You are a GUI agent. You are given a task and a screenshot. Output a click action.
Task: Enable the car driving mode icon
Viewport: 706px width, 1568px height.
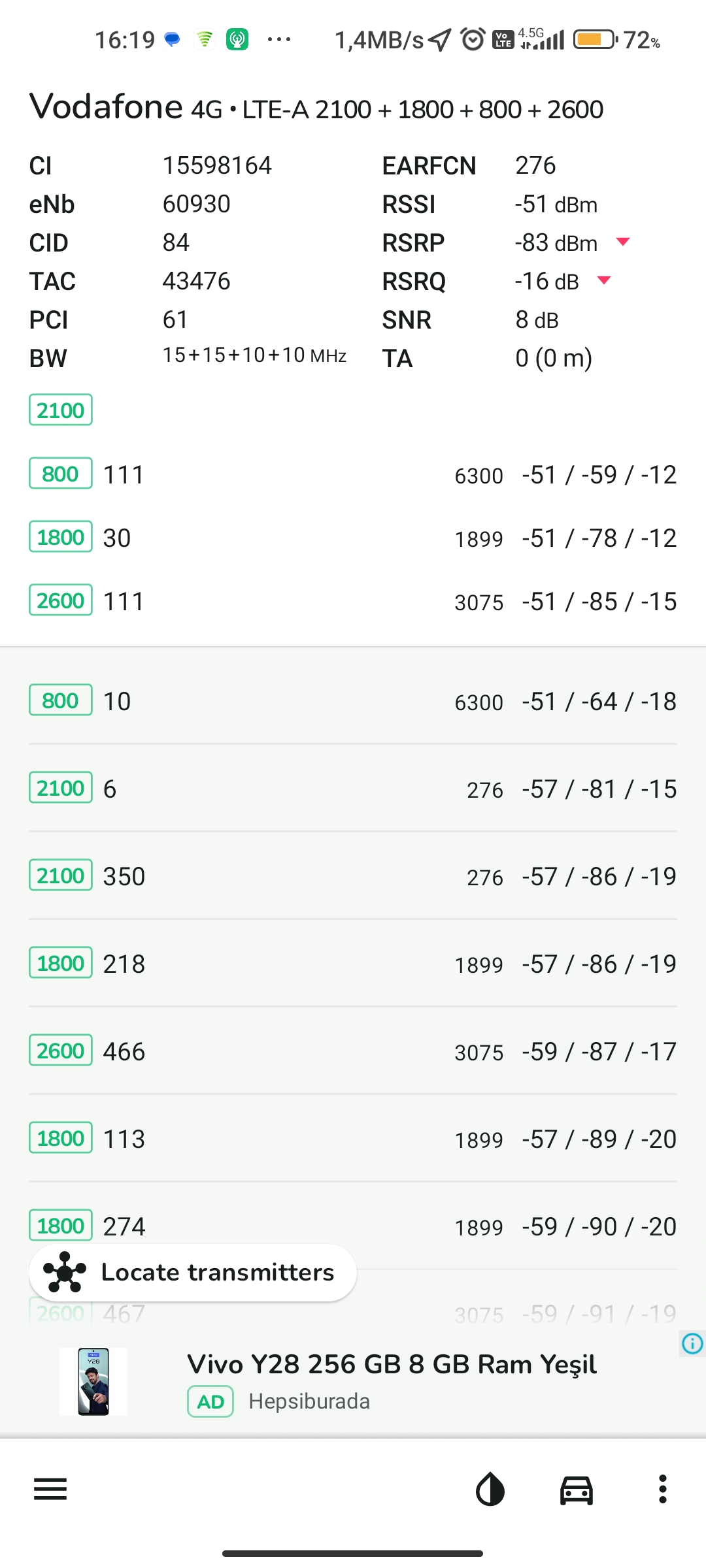tap(576, 1490)
